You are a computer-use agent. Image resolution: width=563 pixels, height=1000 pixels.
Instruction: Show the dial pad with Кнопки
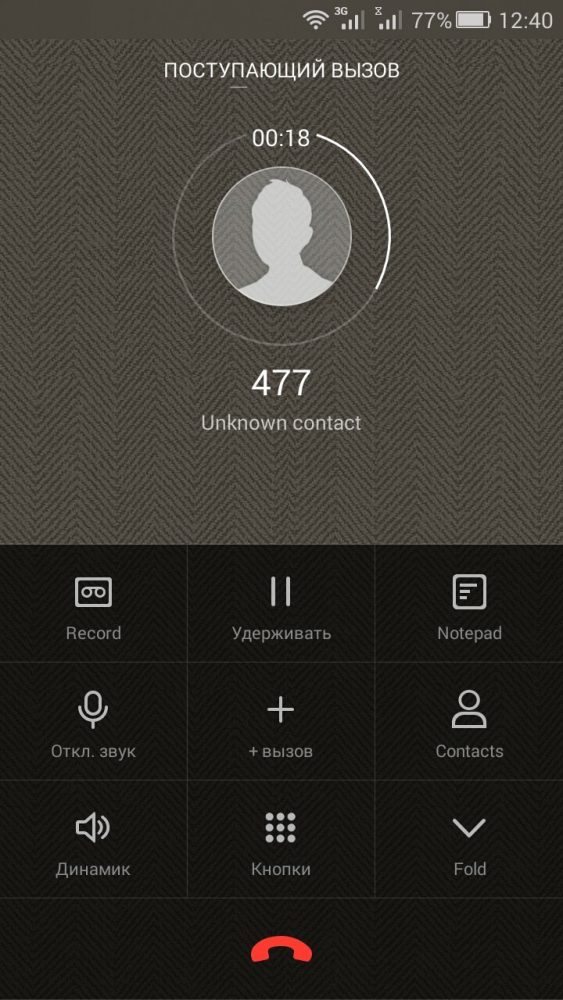pos(281,839)
